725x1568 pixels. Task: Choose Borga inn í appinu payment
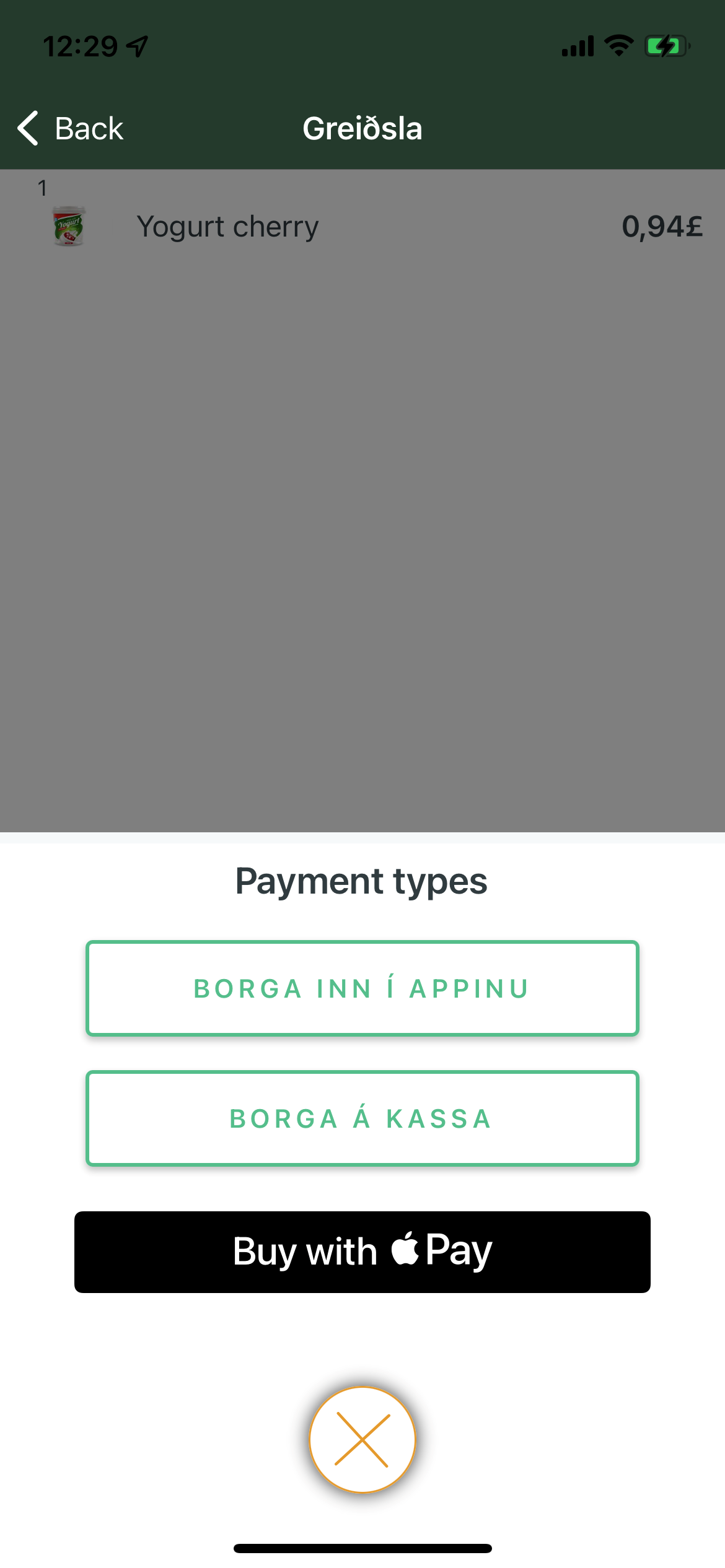(362, 988)
